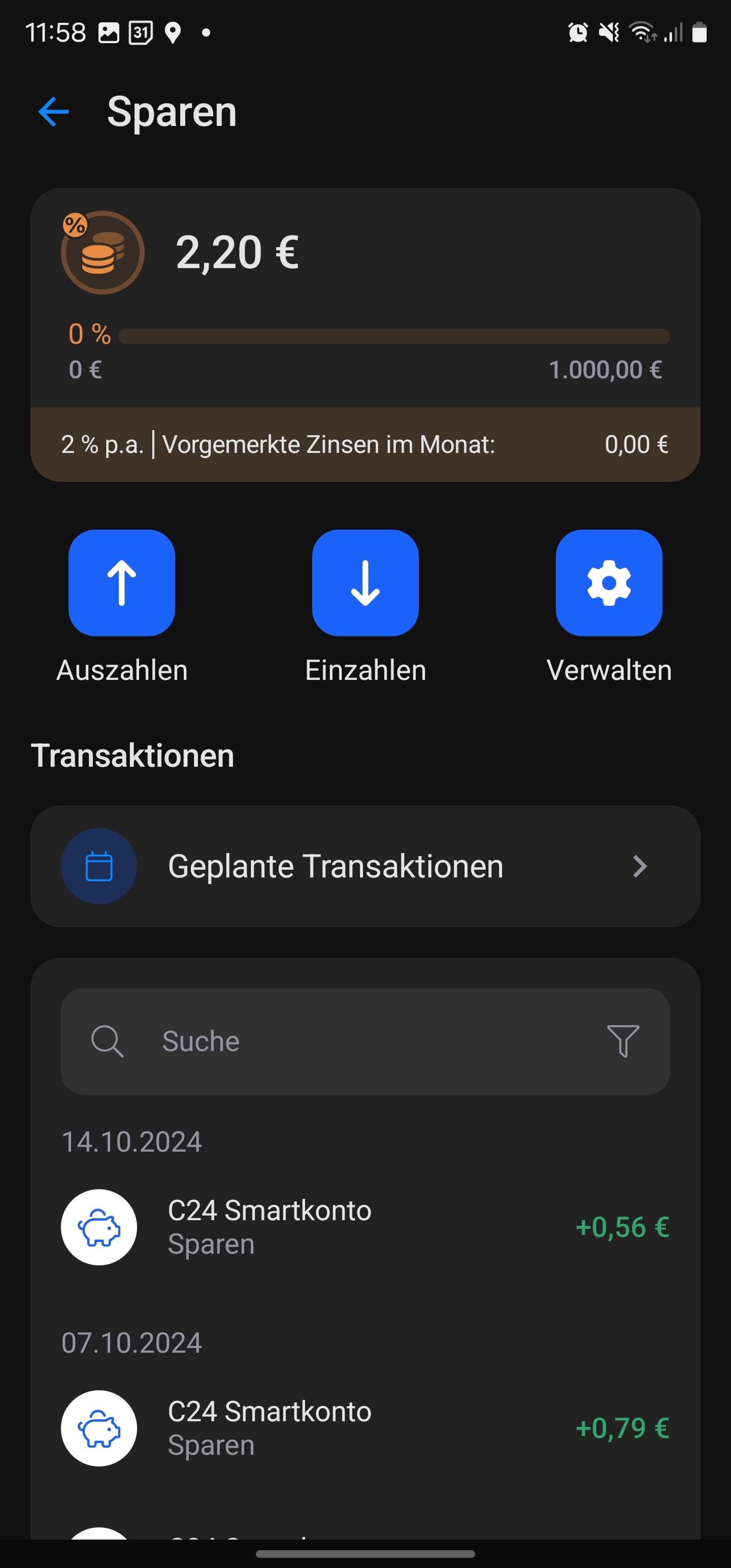Open Geplante Transaktionen

tap(365, 866)
